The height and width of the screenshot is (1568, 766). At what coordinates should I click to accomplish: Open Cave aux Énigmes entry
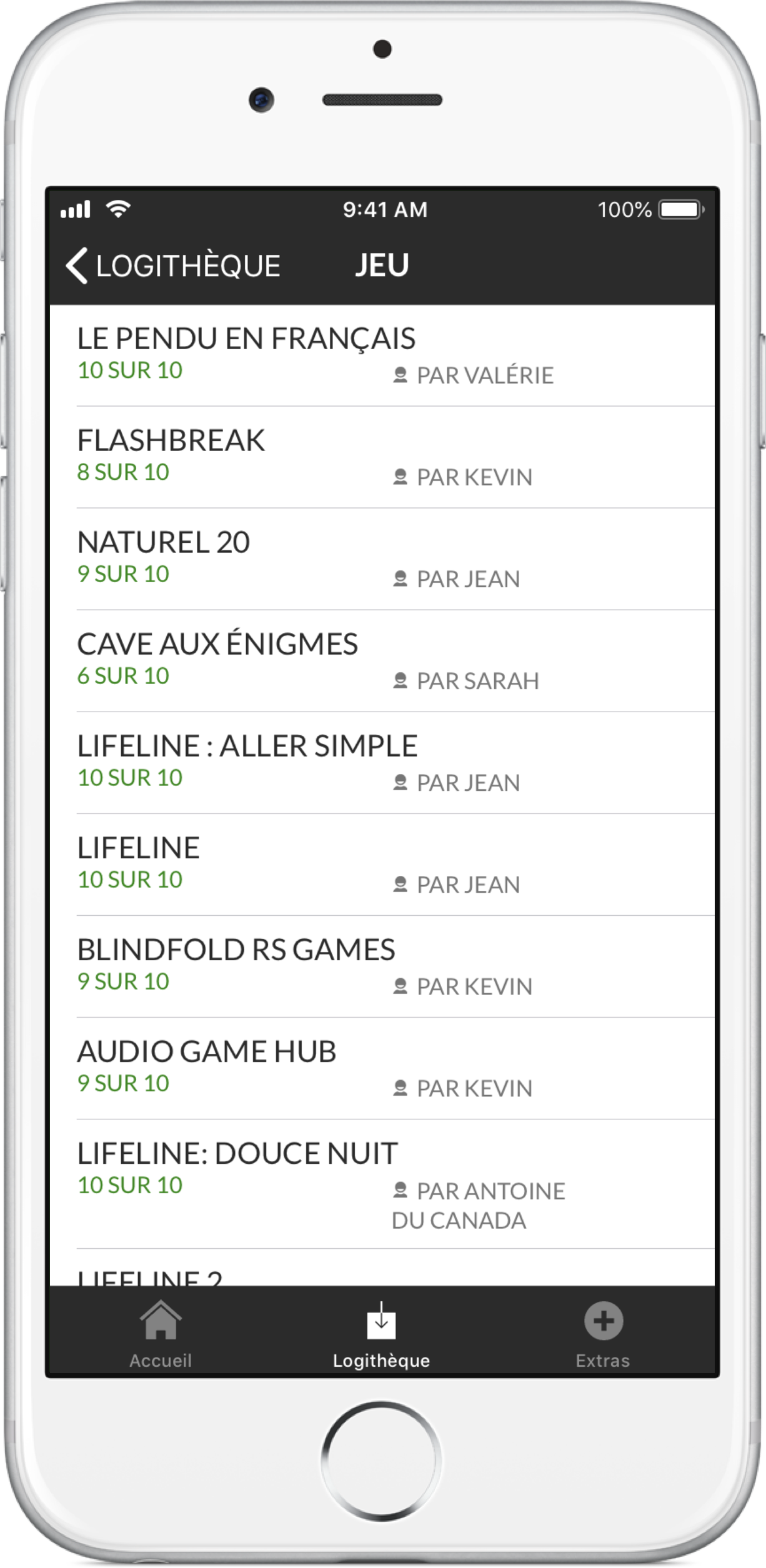pyautogui.click(x=381, y=660)
